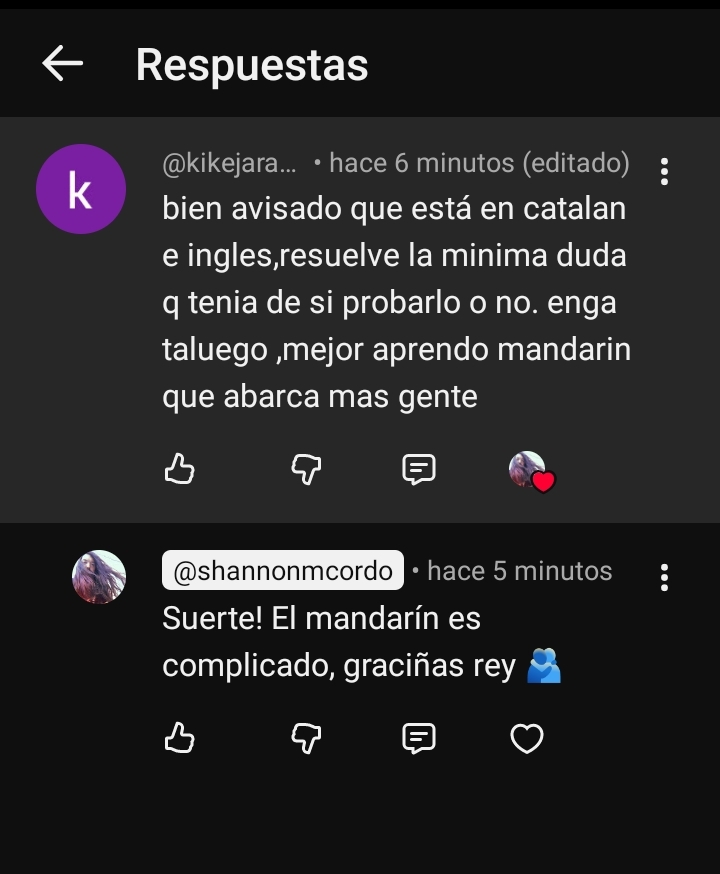
Task: Like the reply "Suerte! El mandarín"
Action: [179, 738]
